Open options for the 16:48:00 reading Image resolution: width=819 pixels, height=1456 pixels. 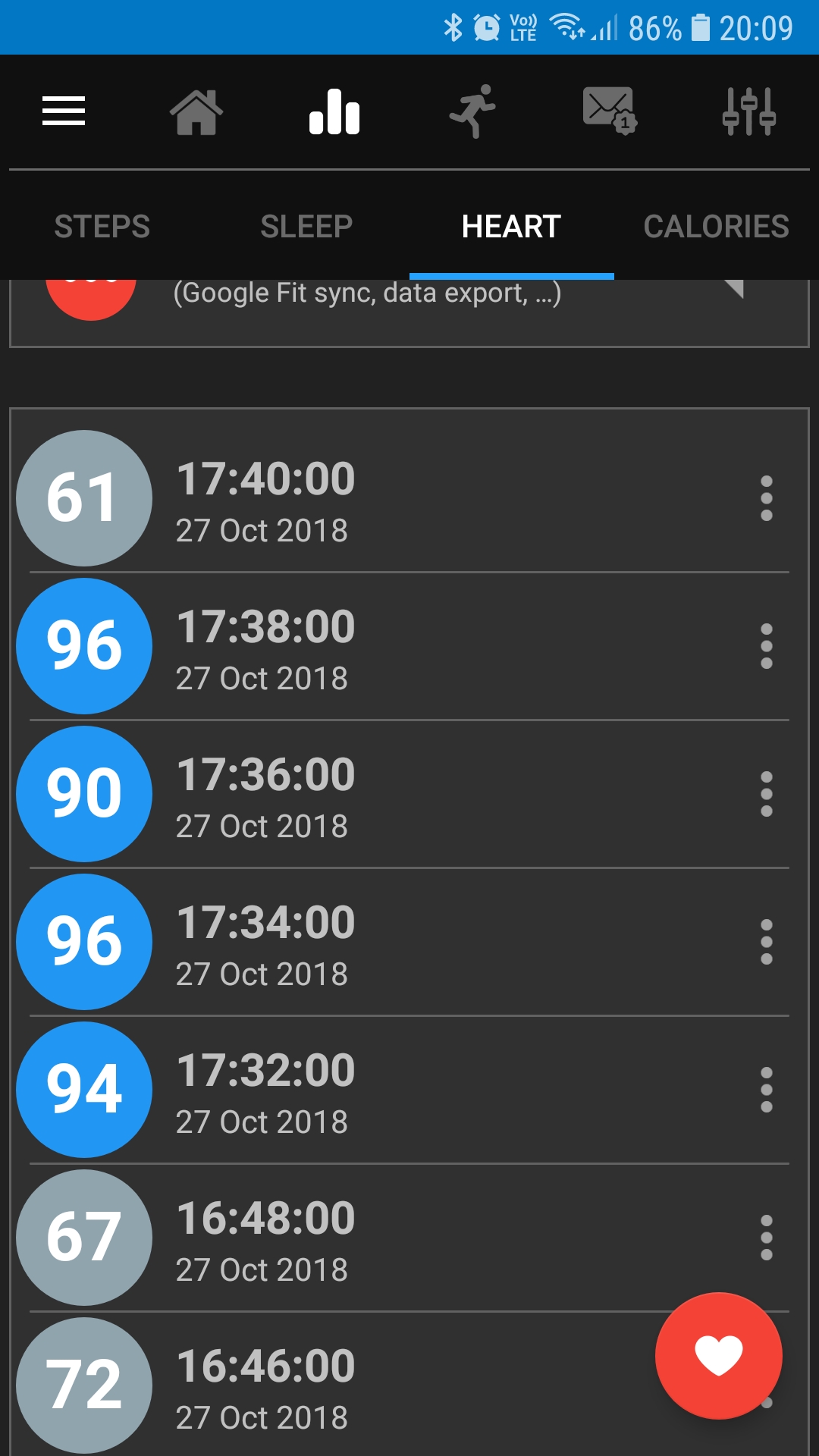coord(767,1238)
